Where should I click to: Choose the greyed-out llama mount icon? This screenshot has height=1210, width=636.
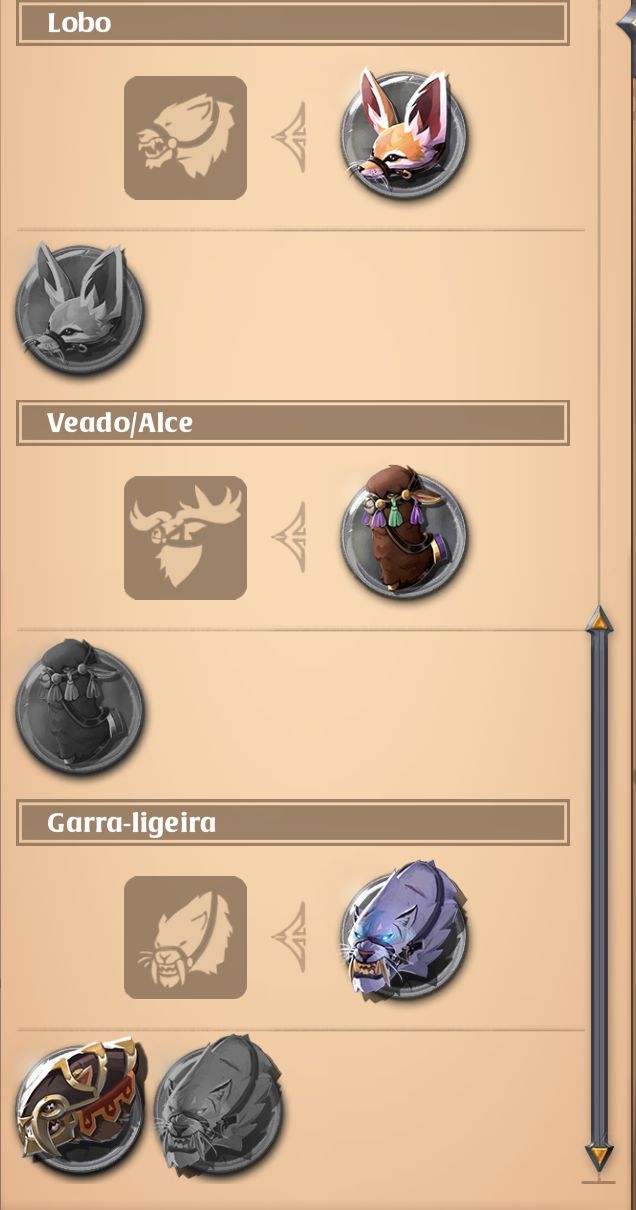tap(79, 709)
